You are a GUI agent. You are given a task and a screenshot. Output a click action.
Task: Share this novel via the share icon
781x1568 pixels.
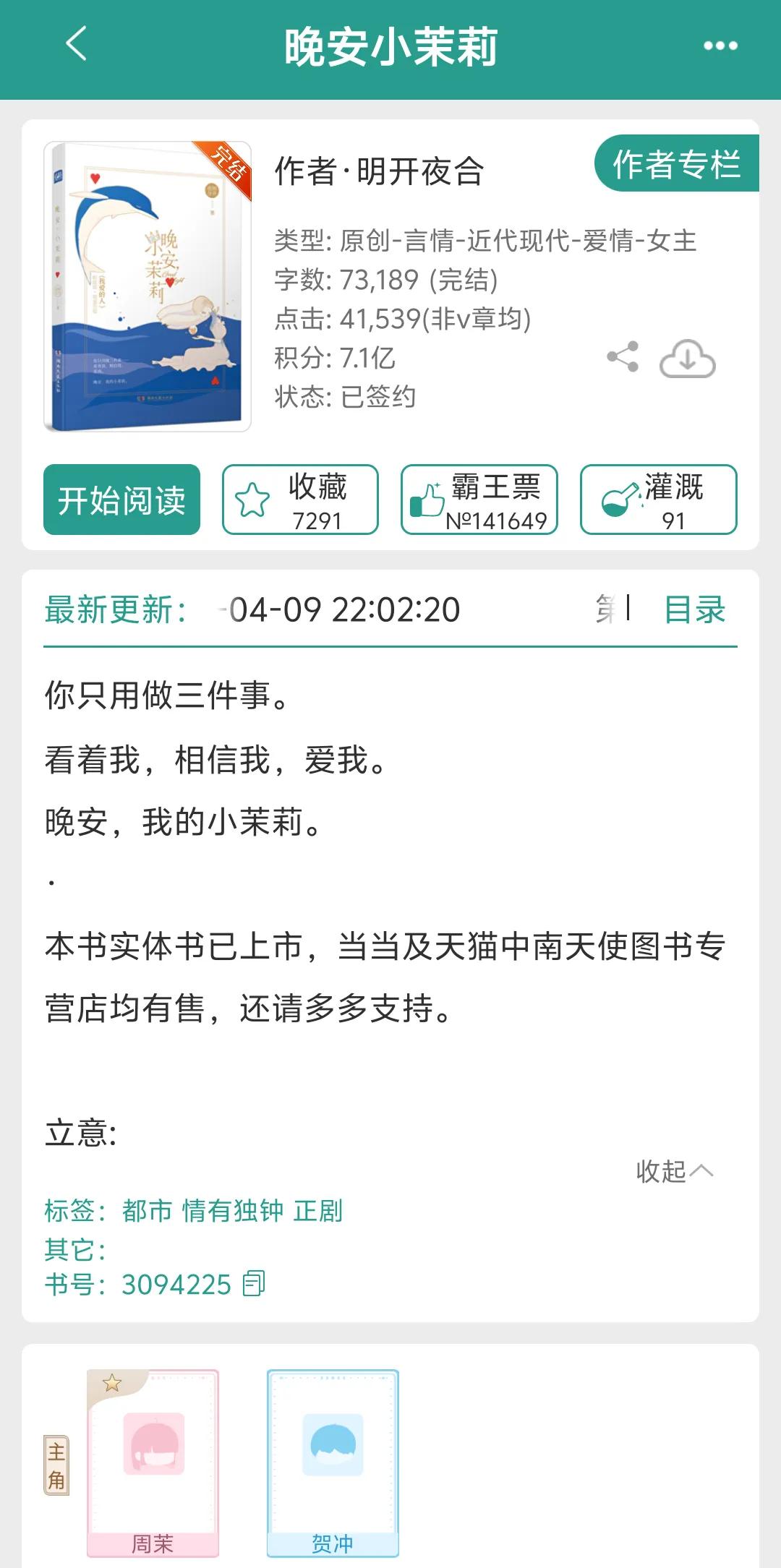(623, 357)
